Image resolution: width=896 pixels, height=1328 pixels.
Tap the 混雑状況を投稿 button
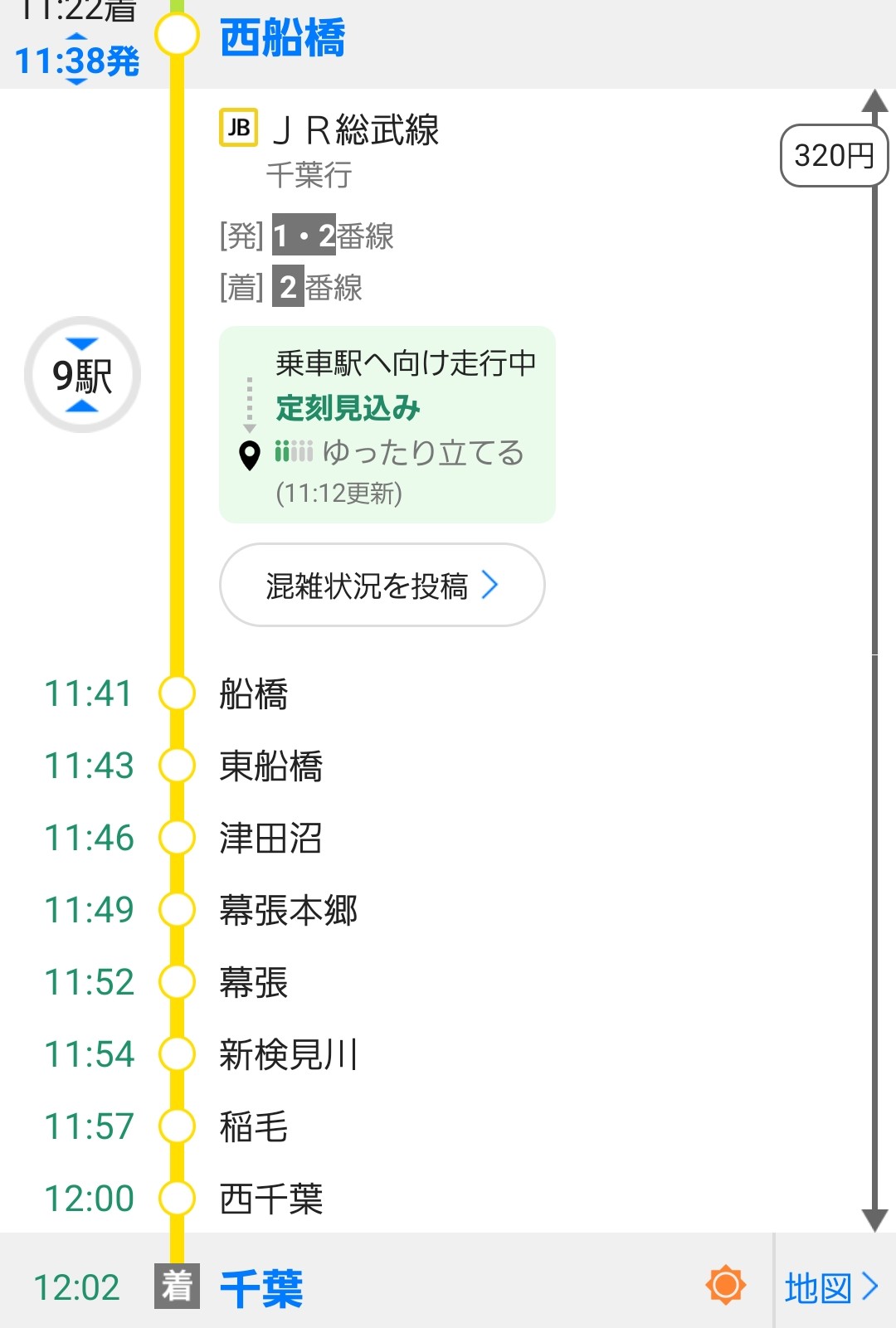click(382, 586)
